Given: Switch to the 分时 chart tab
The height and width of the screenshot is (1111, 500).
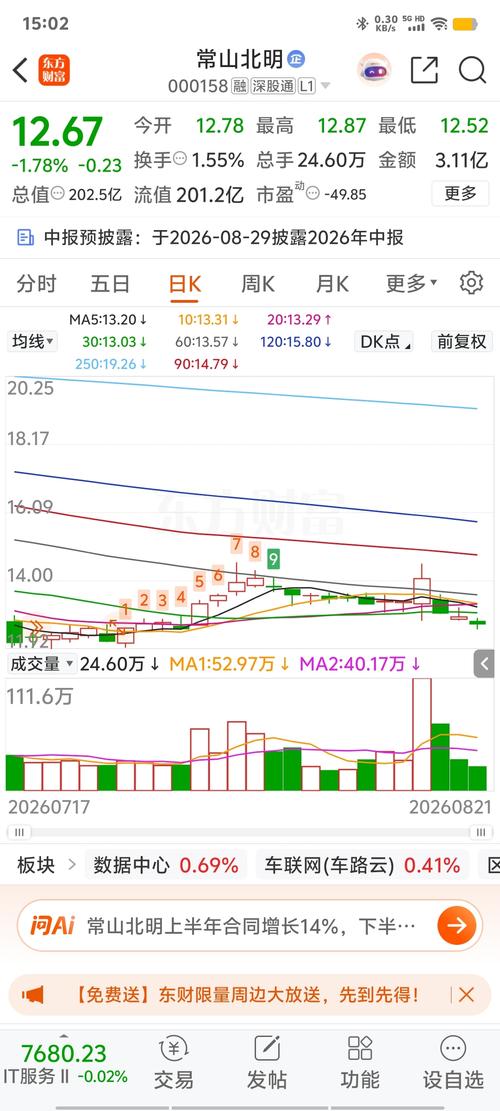Looking at the screenshot, I should pyautogui.click(x=36, y=284).
